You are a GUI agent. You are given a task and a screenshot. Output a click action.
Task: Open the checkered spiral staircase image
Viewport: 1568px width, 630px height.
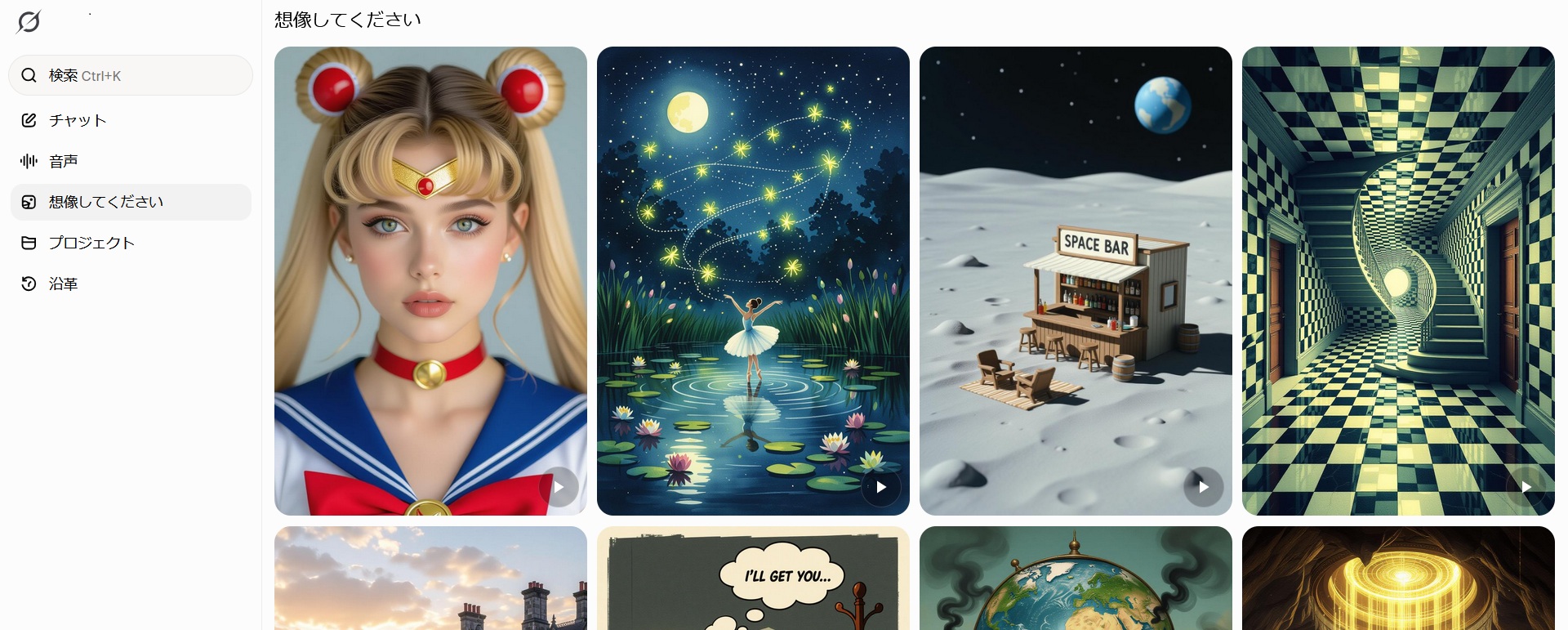coord(1398,261)
